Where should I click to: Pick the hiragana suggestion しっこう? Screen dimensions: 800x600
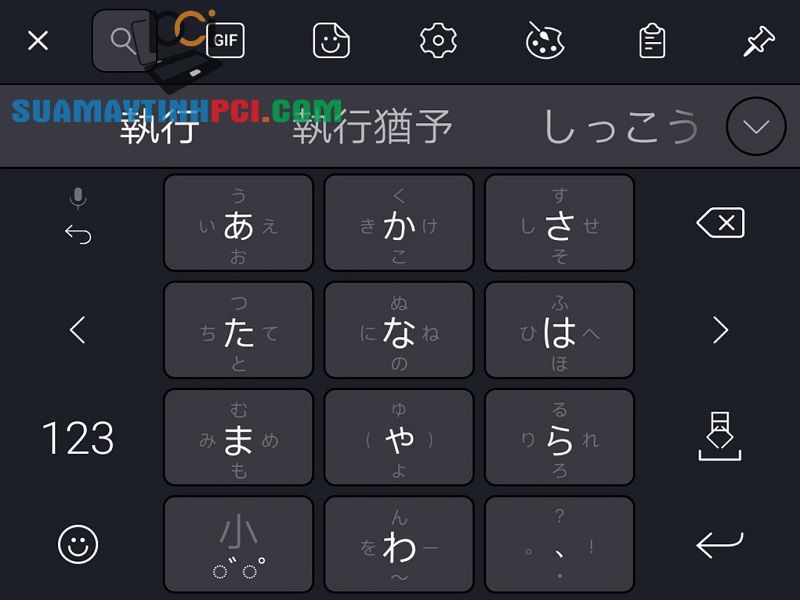coord(620,128)
